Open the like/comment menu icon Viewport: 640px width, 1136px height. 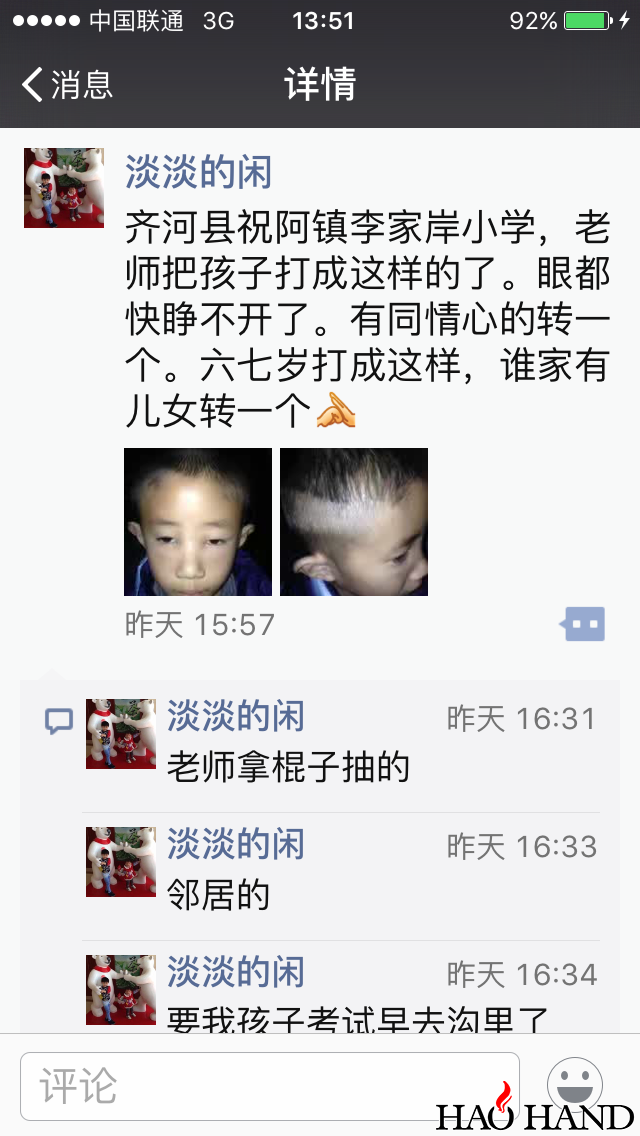click(x=583, y=624)
